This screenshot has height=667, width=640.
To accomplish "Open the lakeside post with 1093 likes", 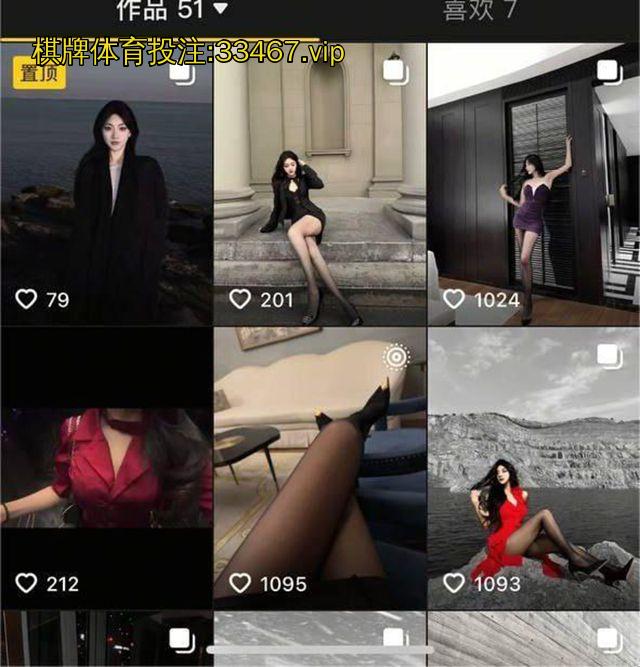I will (x=533, y=470).
